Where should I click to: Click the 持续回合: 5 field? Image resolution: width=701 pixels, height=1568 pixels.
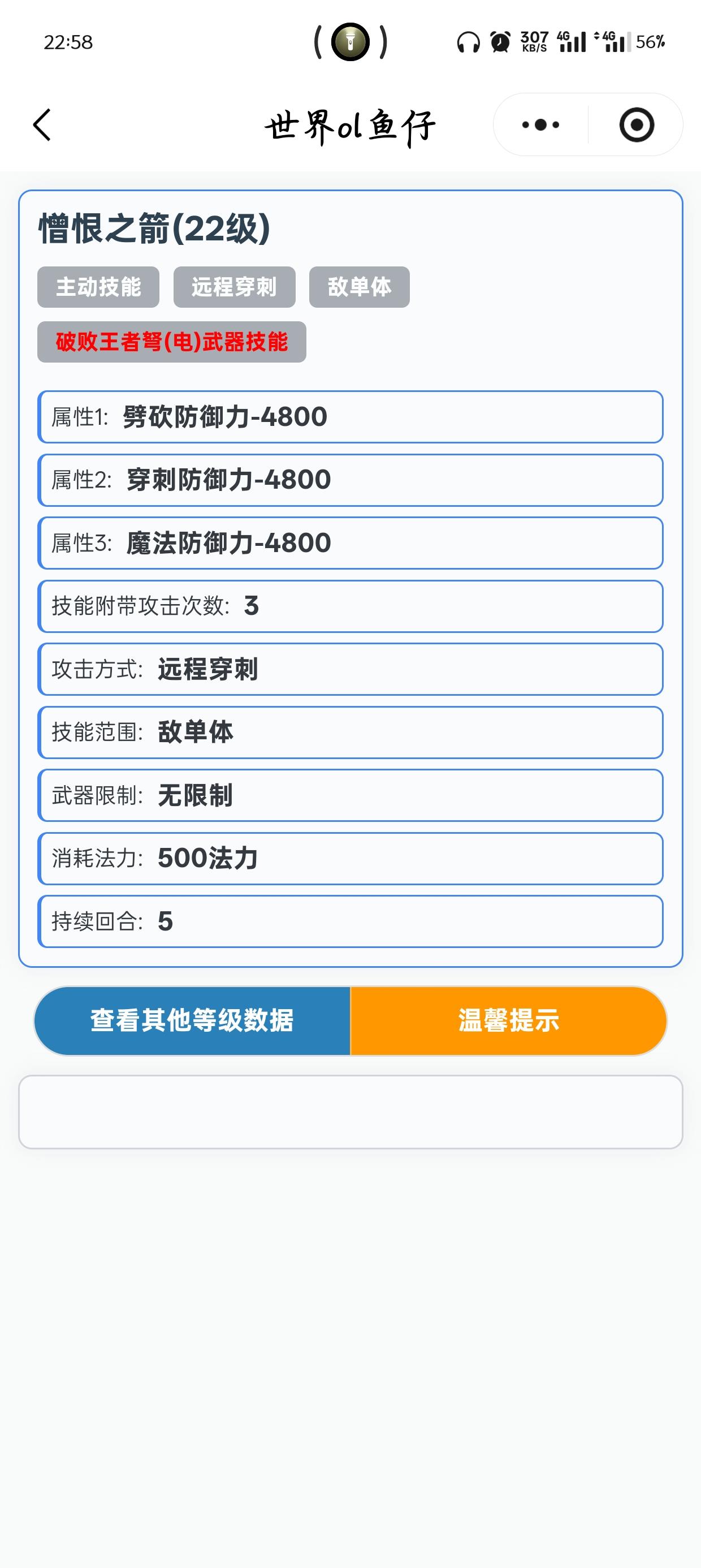click(350, 921)
